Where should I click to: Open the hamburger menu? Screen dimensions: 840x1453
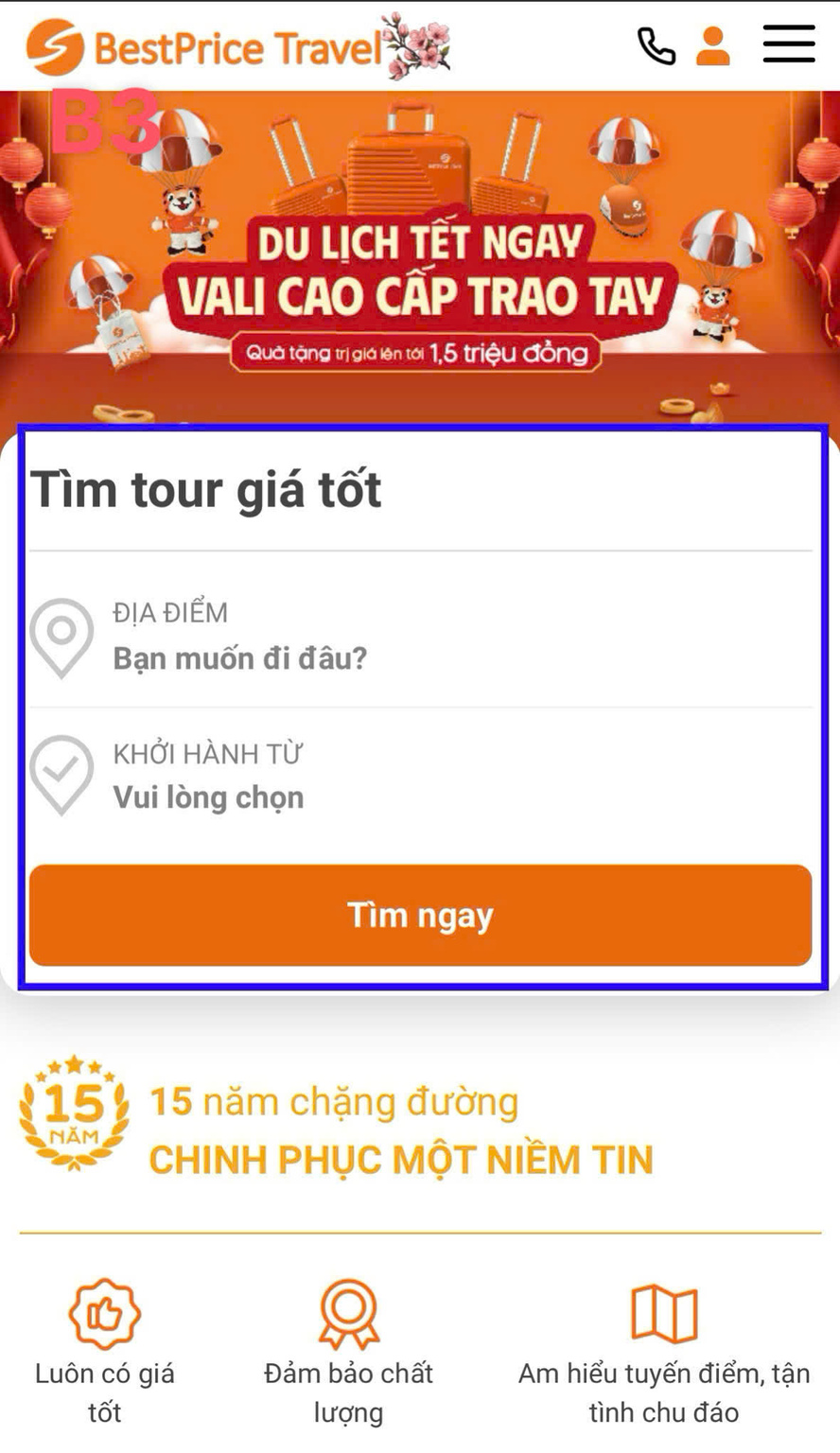pyautogui.click(x=789, y=44)
